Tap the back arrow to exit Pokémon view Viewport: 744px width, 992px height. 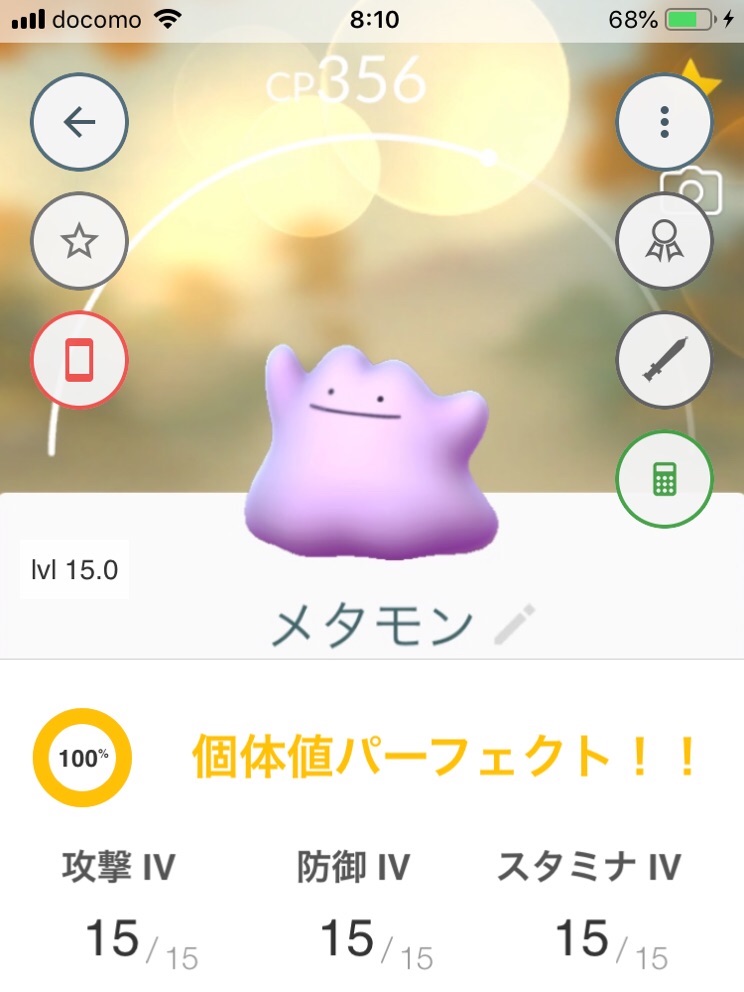click(78, 121)
